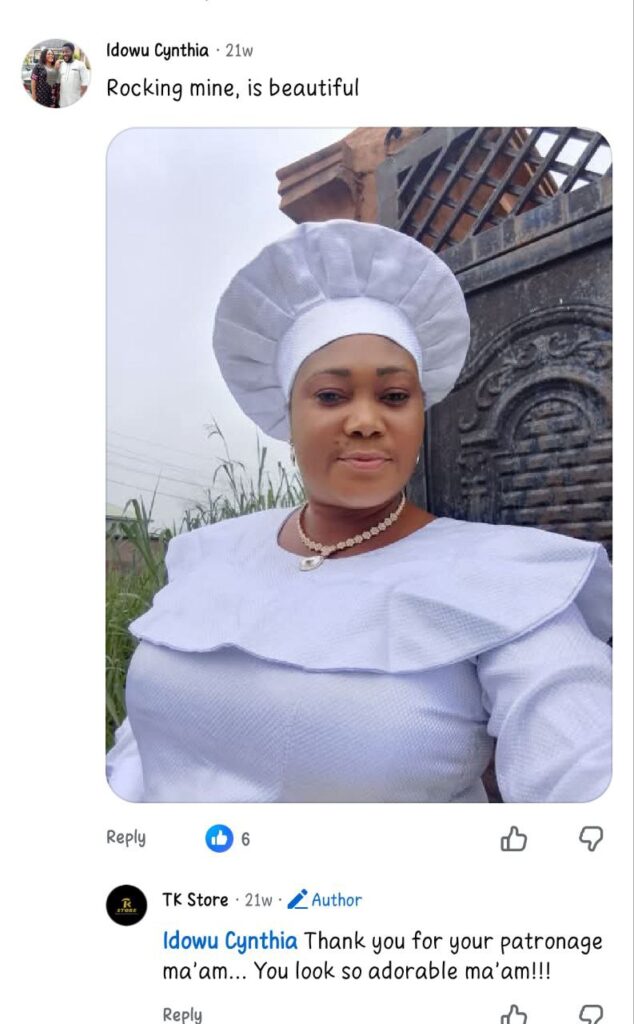The image size is (634, 1024).
Task: Like TK Store's reply with thumbs up
Action: [x=514, y=1015]
